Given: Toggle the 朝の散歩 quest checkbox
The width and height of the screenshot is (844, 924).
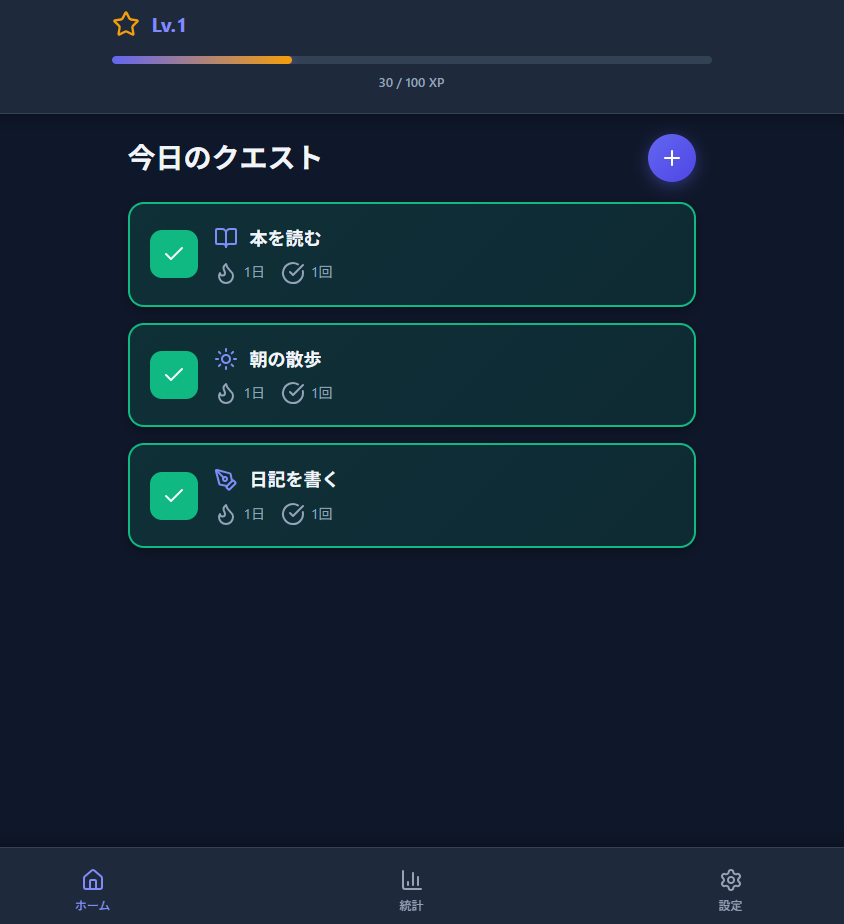Looking at the screenshot, I should 174,375.
